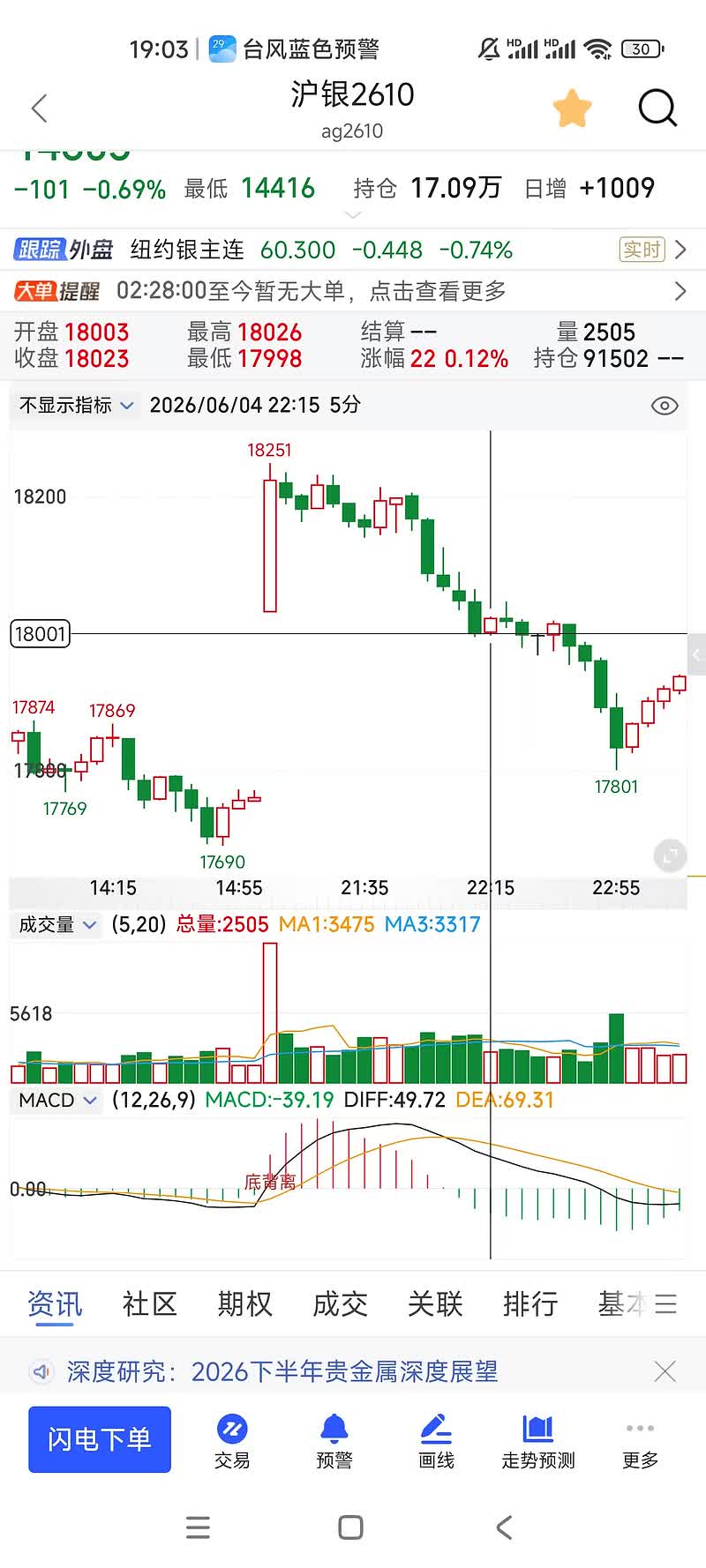Dismiss the 深度研究 banner
Image resolution: width=706 pixels, height=1568 pixels.
pos(665,1371)
